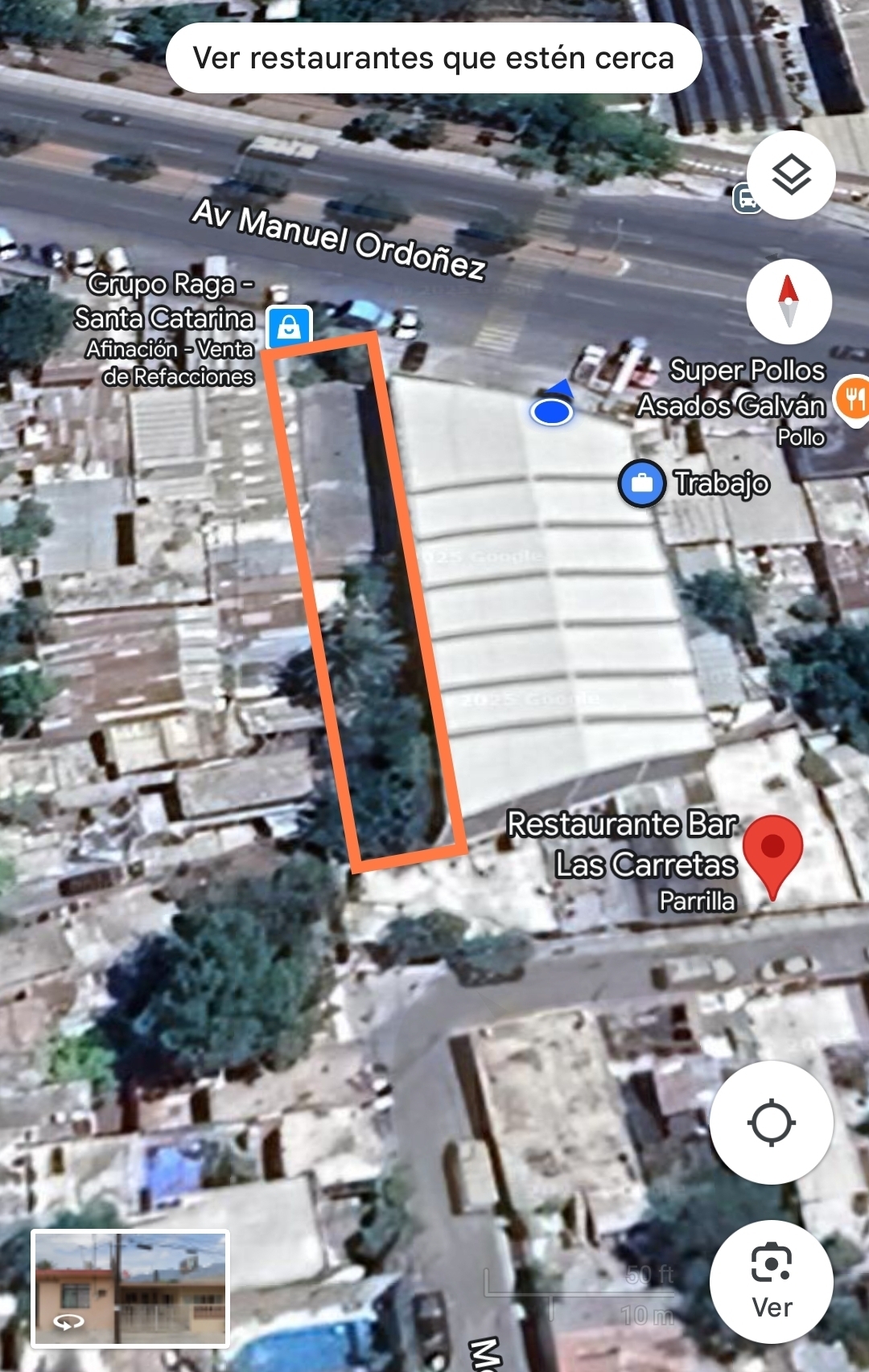Tap Ver restaurantes que estén cerca chip

point(434,58)
